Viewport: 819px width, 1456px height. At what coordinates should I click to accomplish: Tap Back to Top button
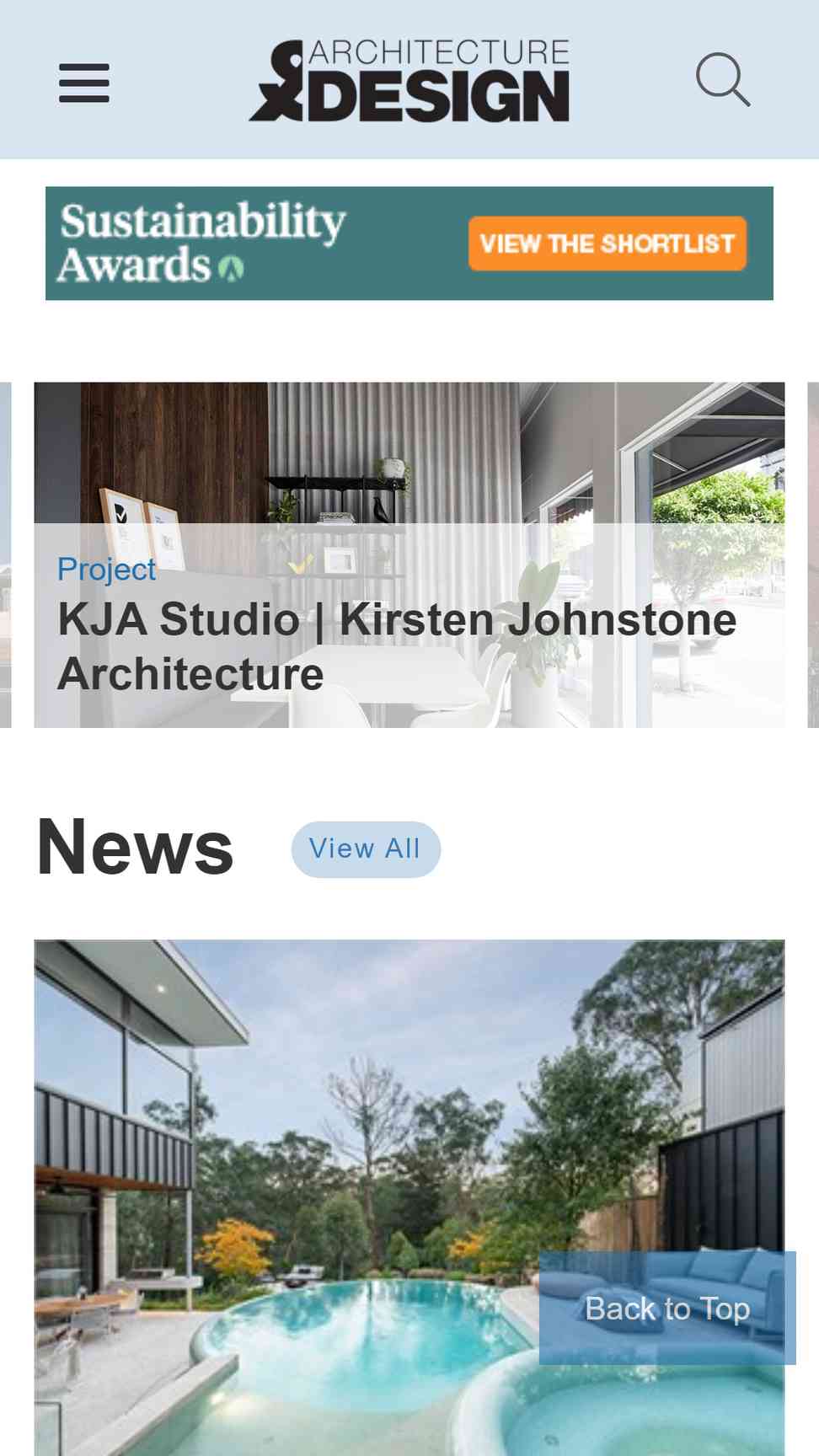point(667,1309)
